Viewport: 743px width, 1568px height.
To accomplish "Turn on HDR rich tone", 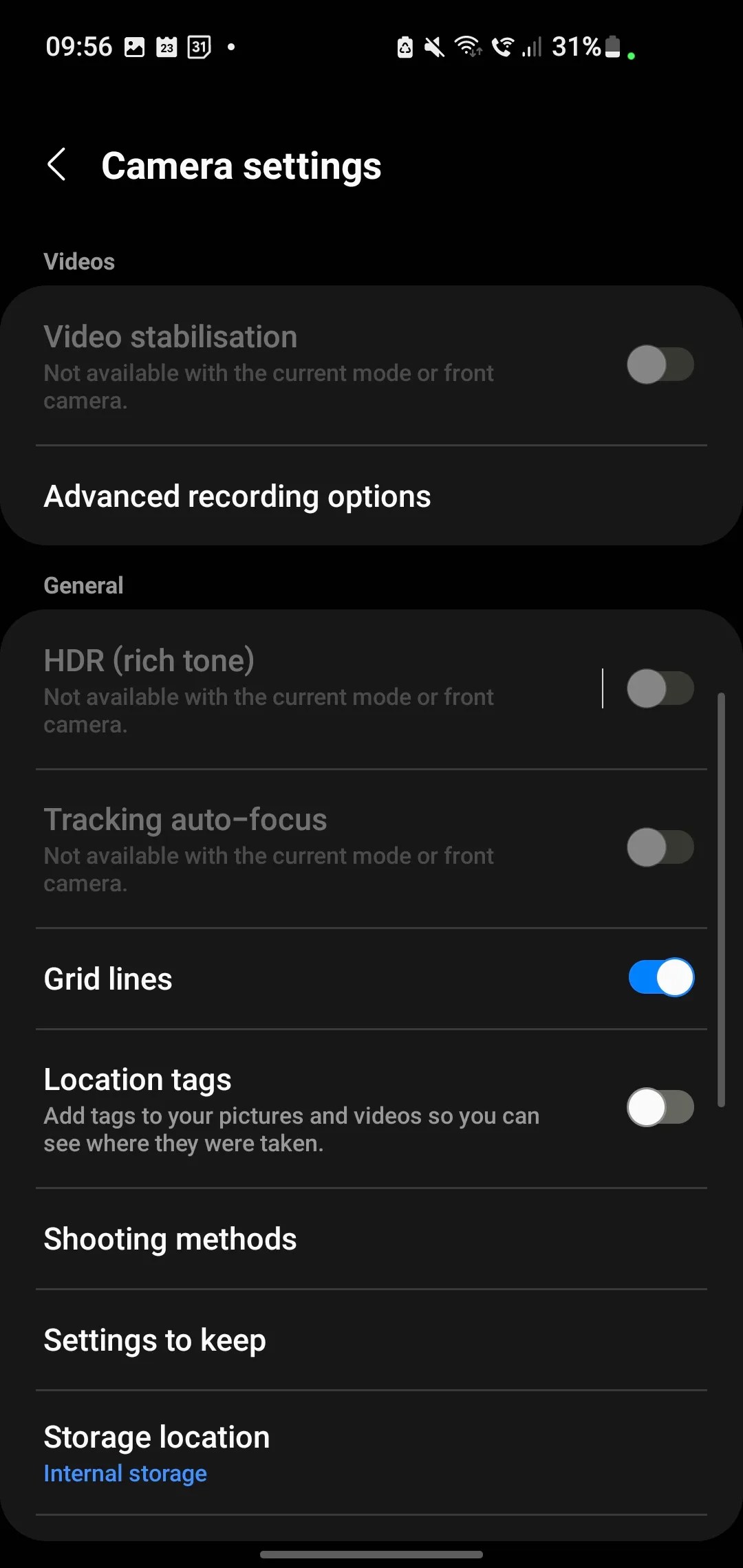I will click(660, 688).
